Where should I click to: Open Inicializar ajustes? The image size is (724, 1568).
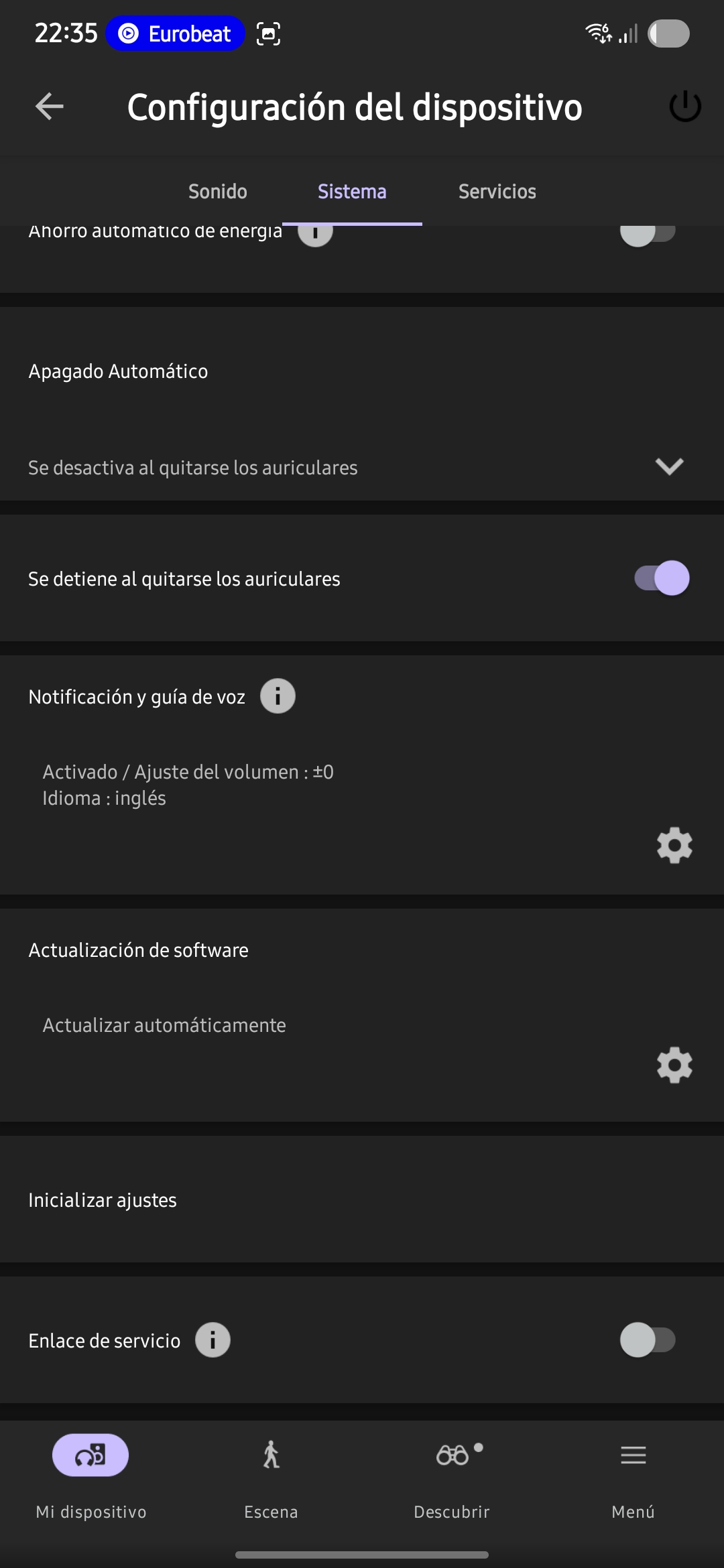362,1199
